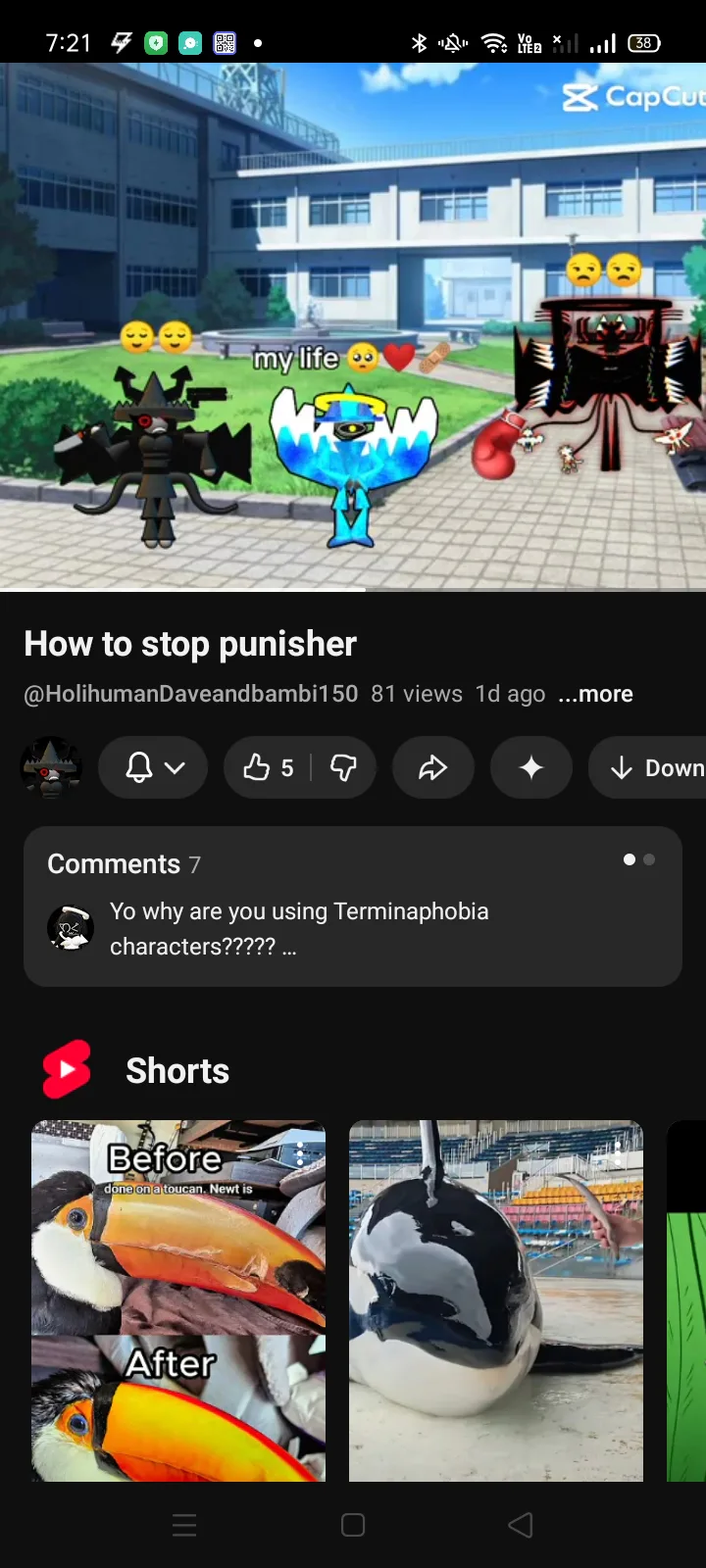Like the video with 5 likes

tap(268, 767)
